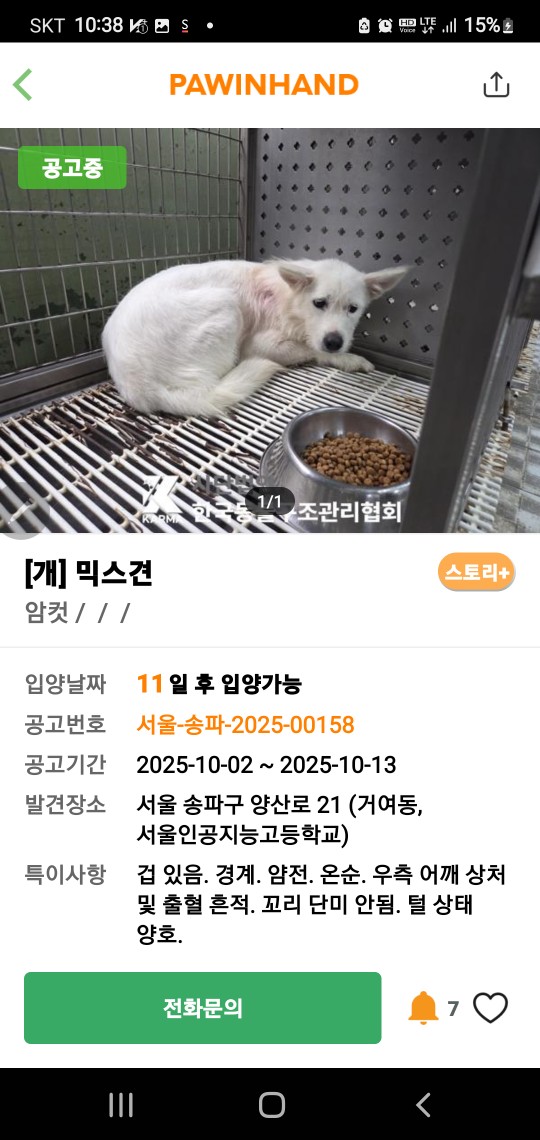540x1140 pixels.
Task: Like this dog with the heart
Action: coord(491,1008)
